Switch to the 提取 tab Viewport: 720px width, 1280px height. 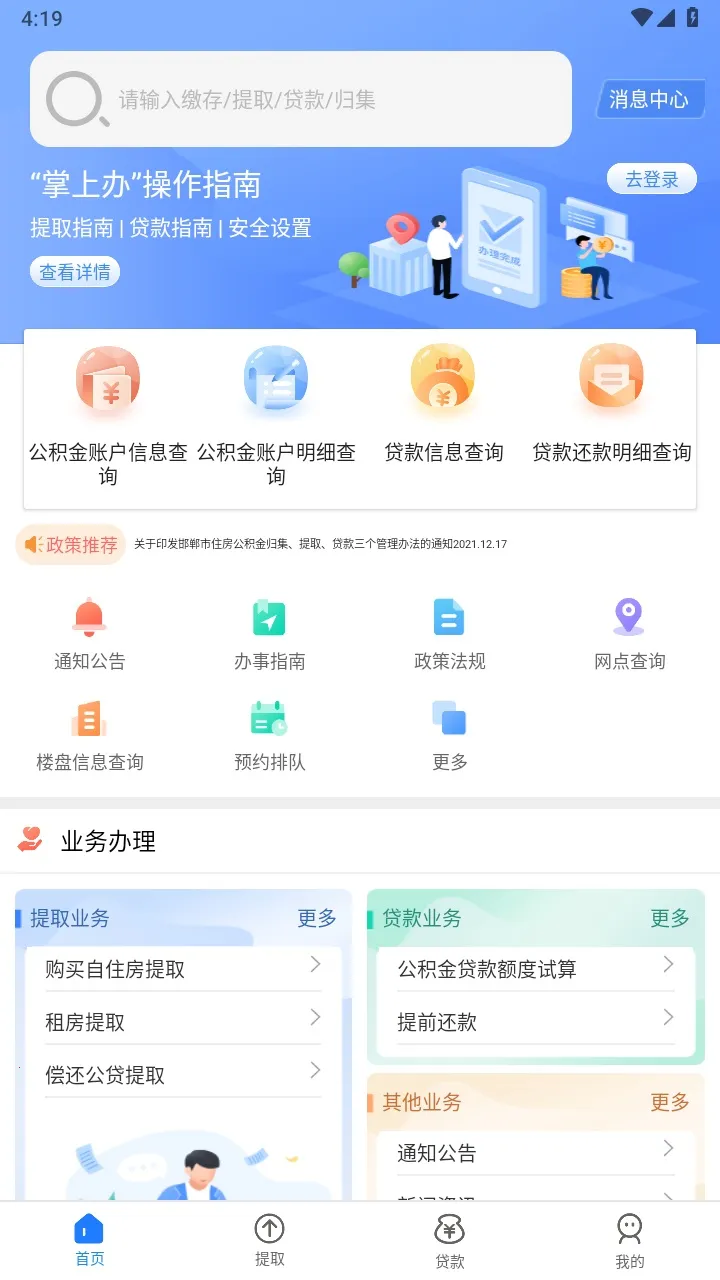click(269, 1237)
